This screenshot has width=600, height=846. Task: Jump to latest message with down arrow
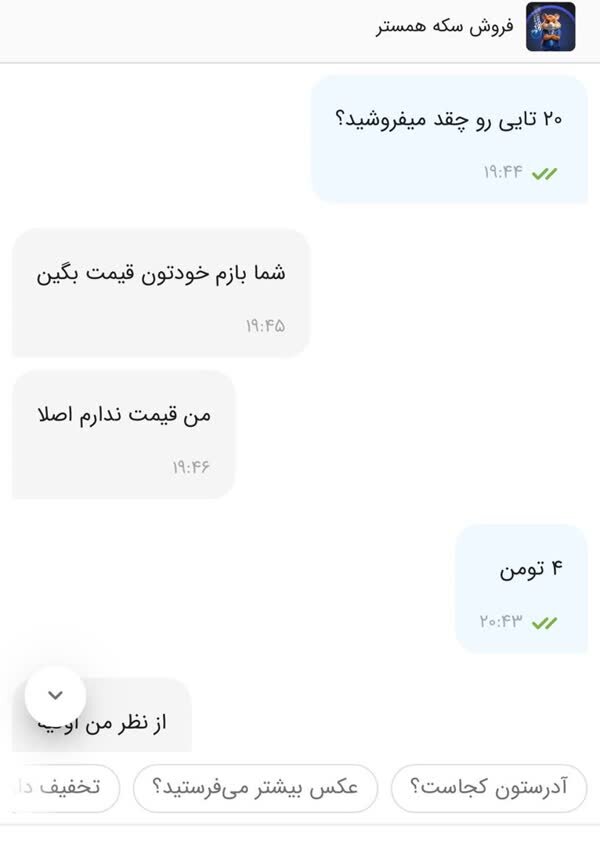point(56,695)
